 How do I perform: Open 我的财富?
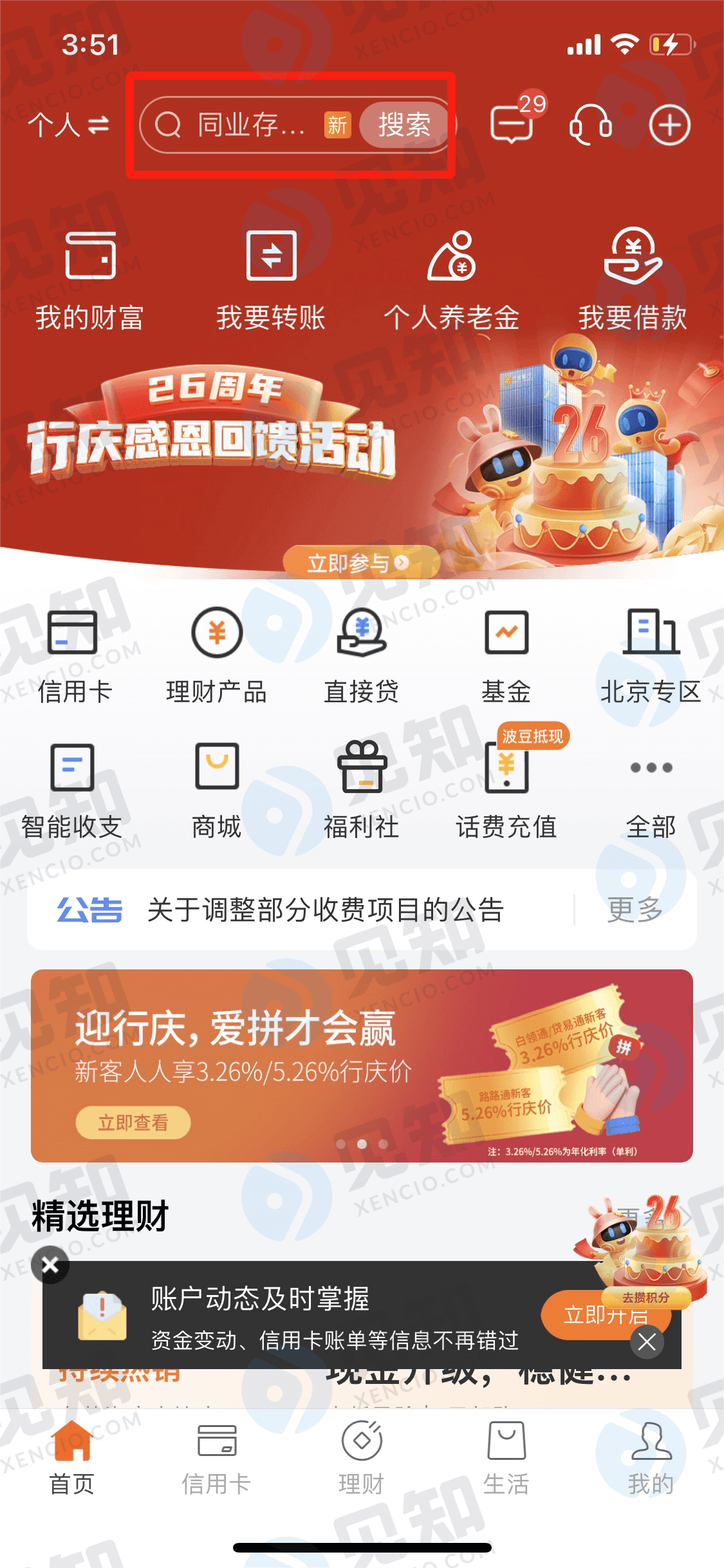89,281
